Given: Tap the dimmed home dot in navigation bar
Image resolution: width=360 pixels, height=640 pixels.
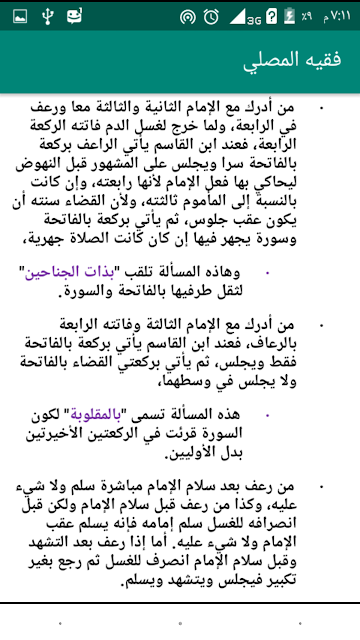Looking at the screenshot, I should click(180, 623).
